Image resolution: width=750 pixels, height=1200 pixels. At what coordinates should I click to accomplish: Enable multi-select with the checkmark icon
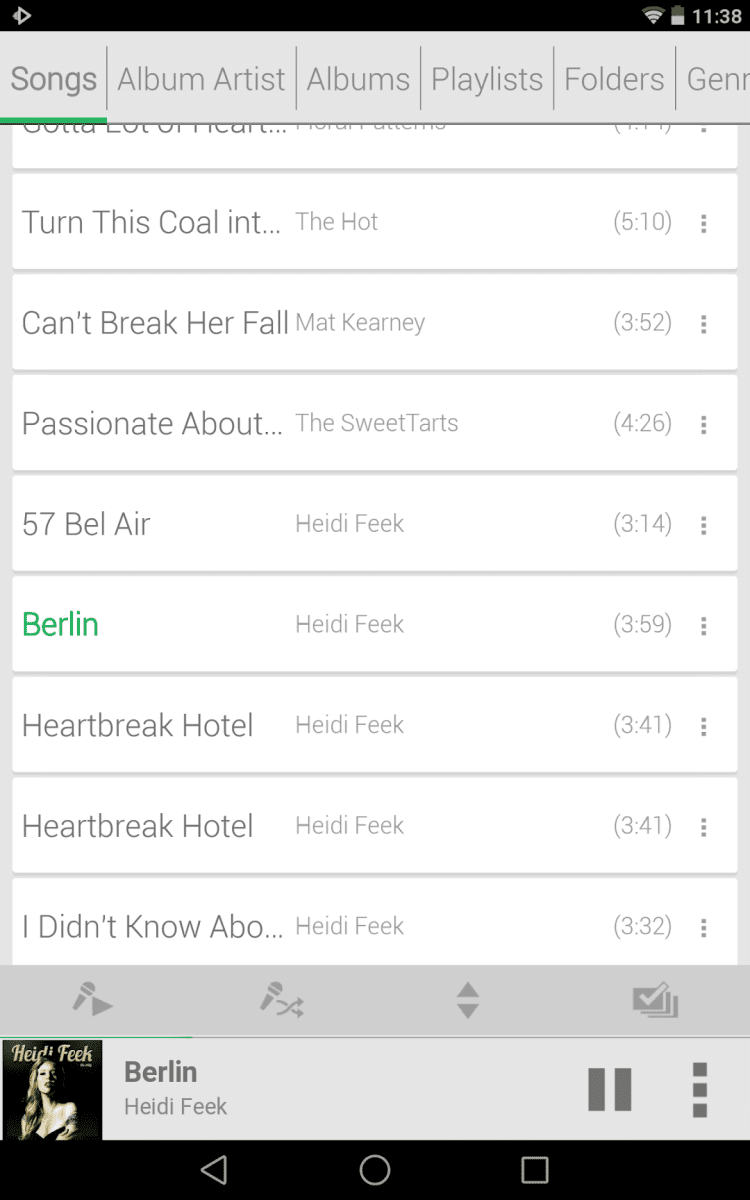click(655, 1000)
